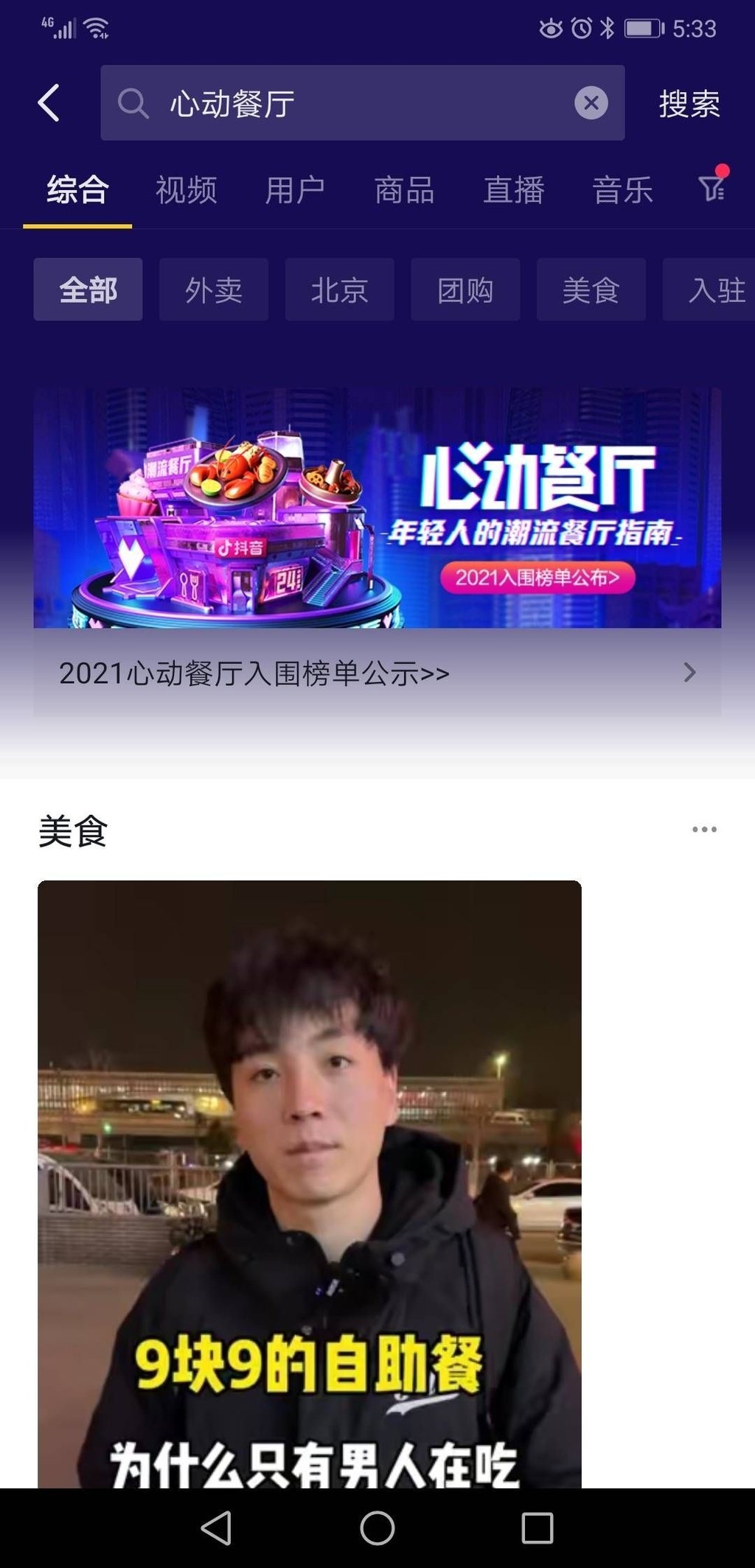
Task: Filter results by 北京
Action: 339,290
